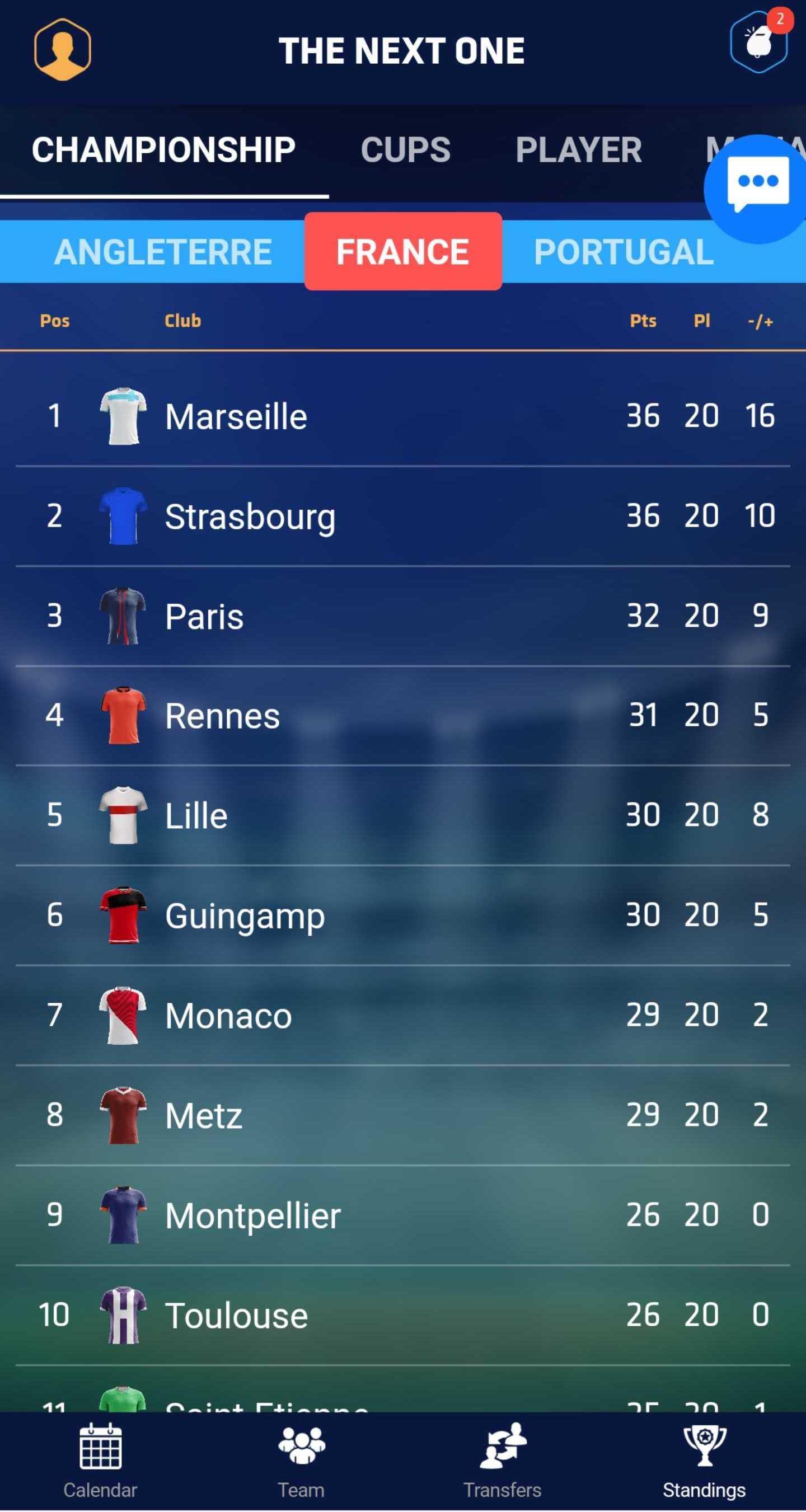Open the blue chat bubble

point(757,187)
